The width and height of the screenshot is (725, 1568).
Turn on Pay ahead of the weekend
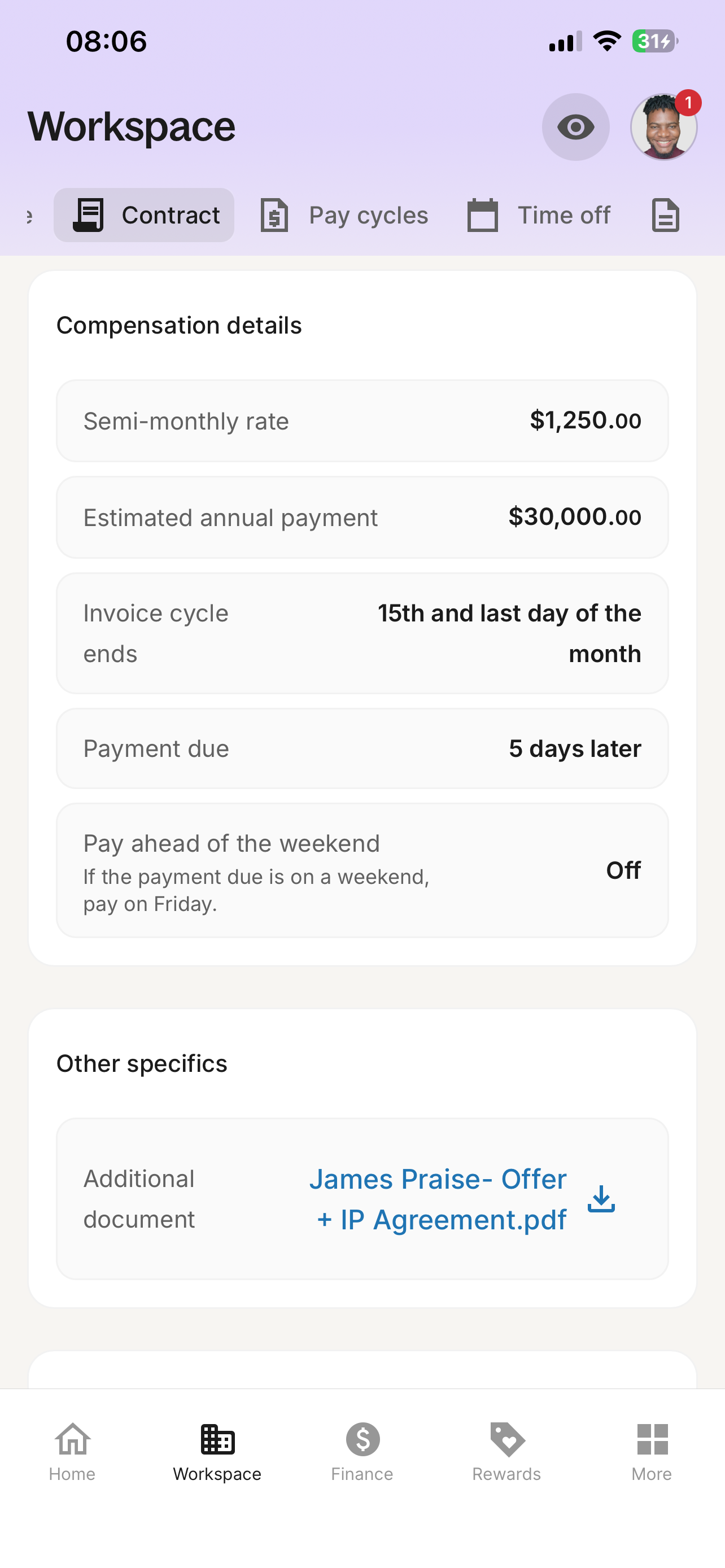click(x=623, y=870)
